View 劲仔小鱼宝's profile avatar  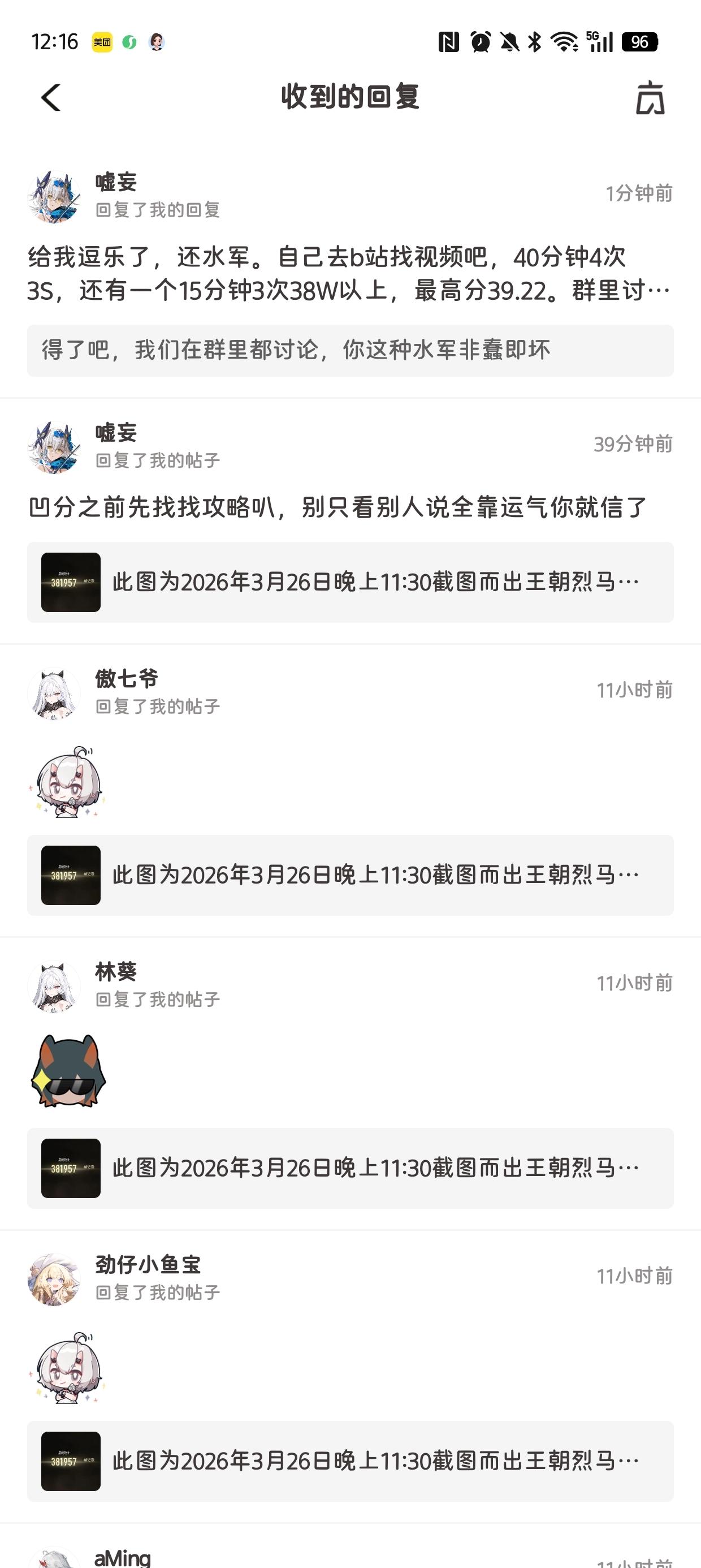click(x=54, y=1279)
